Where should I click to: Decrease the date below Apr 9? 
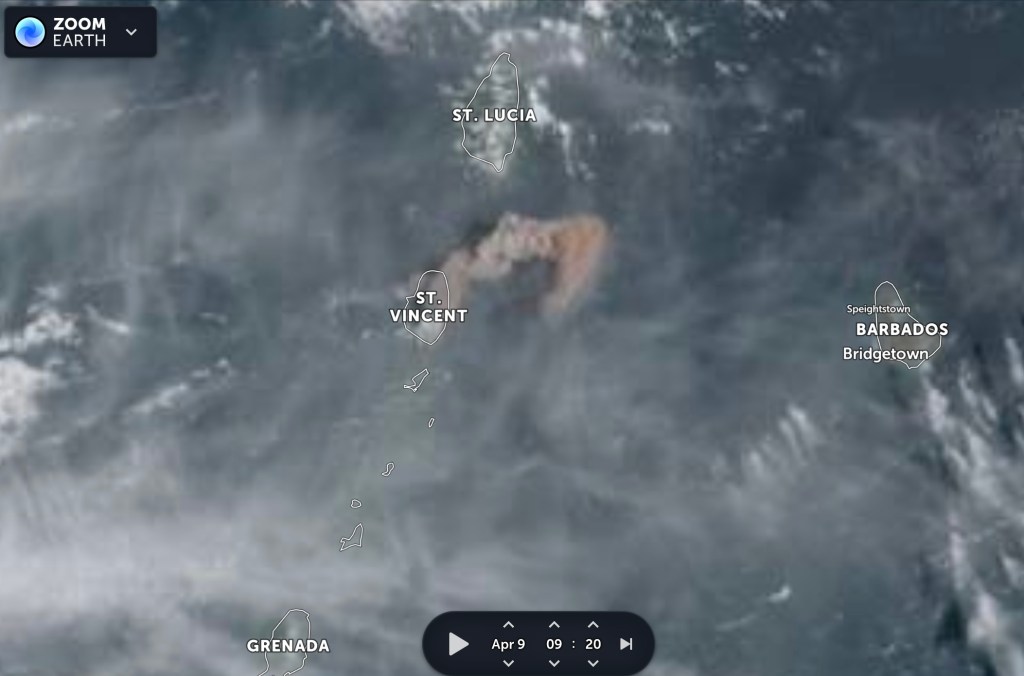[x=508, y=663]
